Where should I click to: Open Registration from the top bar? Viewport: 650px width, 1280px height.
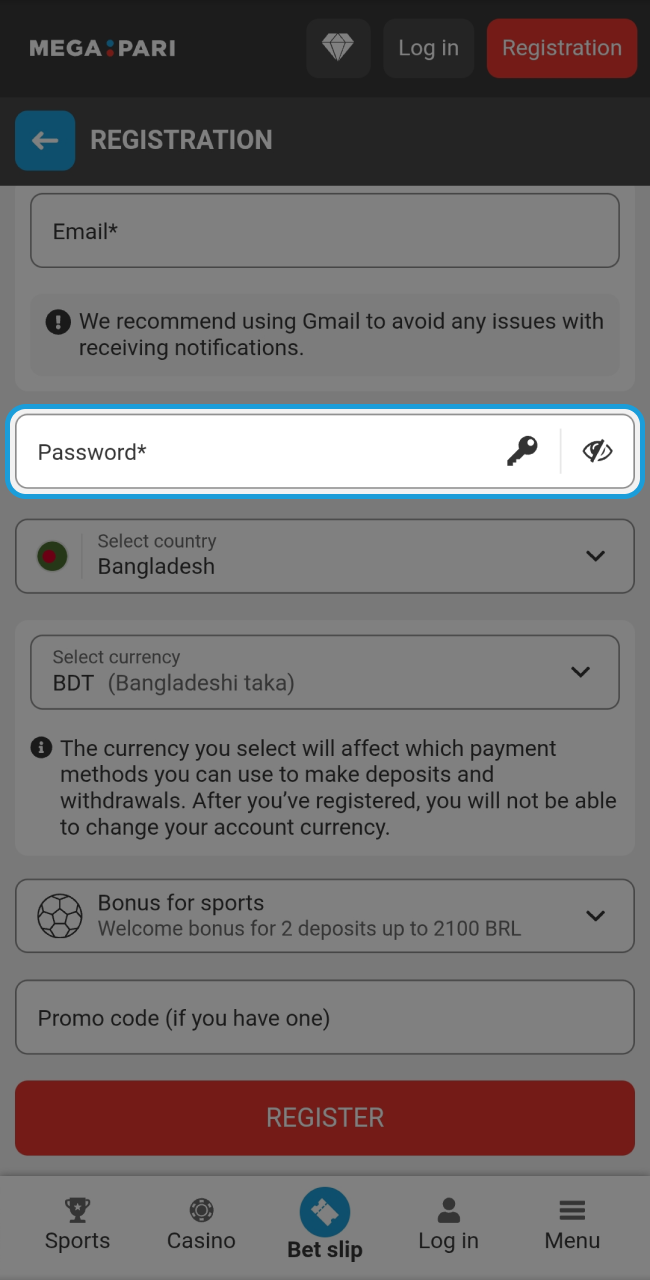click(x=561, y=48)
